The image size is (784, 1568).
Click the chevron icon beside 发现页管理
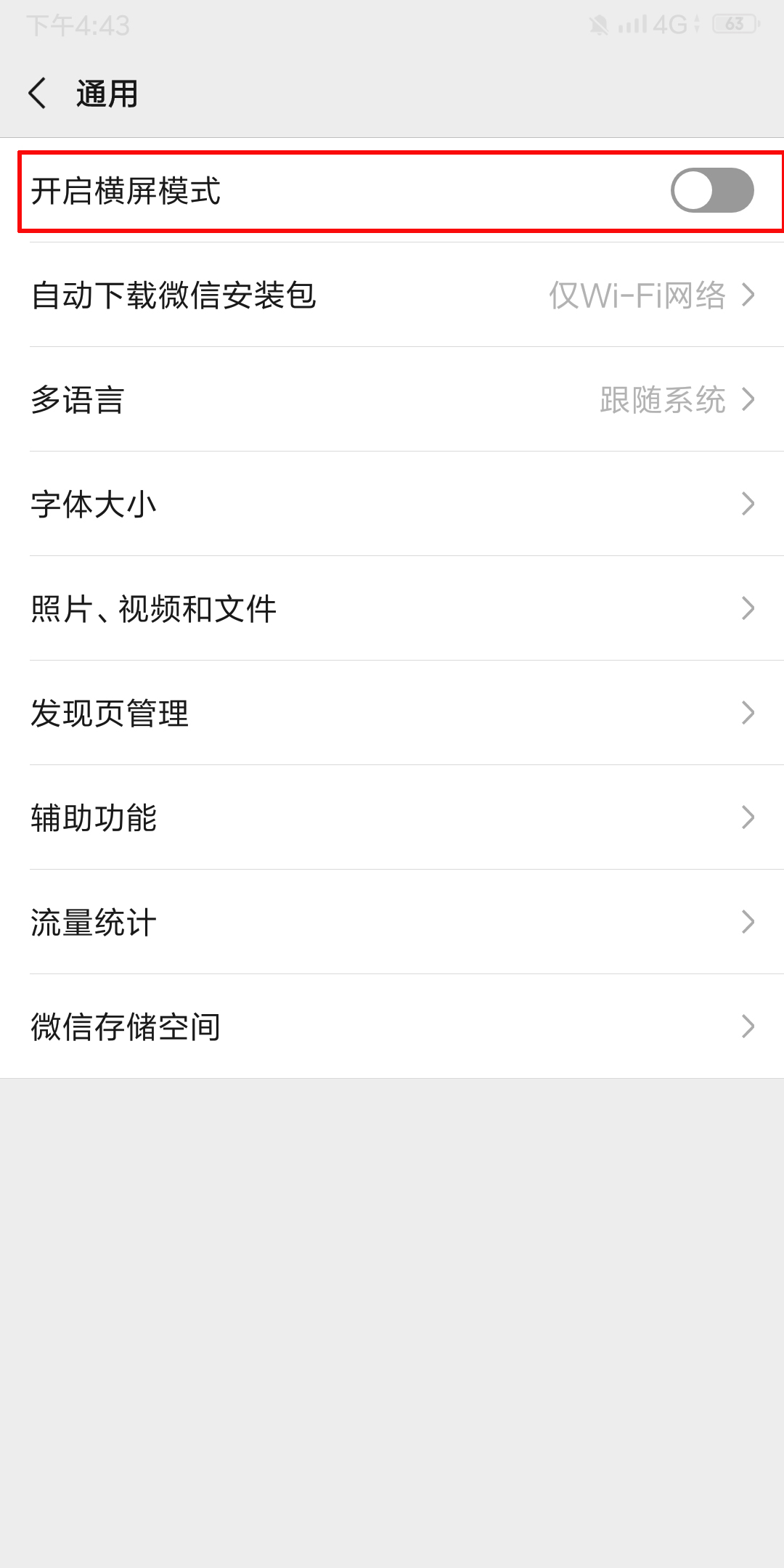(748, 714)
